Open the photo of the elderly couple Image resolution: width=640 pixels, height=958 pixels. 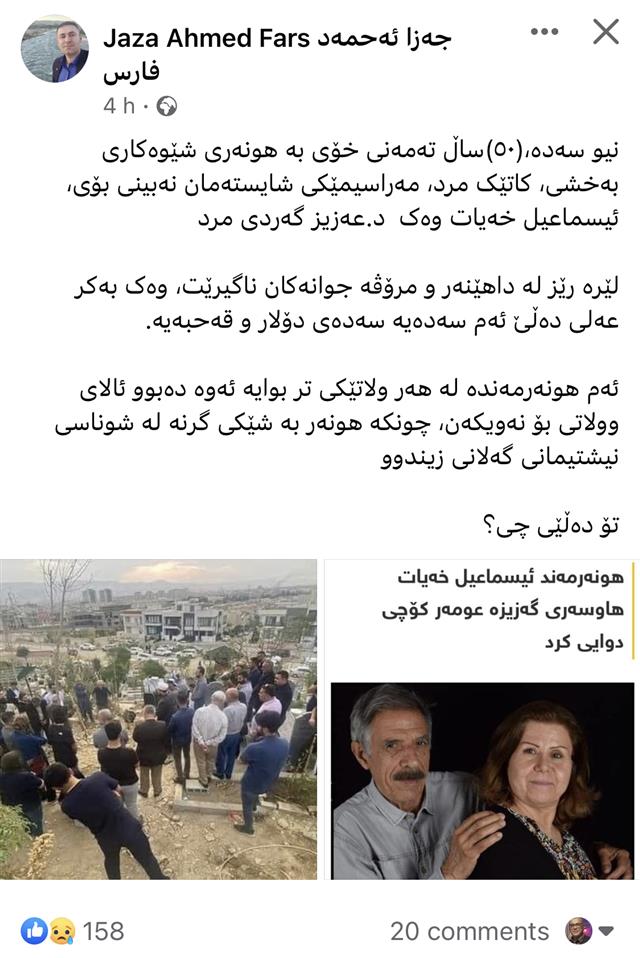coord(482,780)
